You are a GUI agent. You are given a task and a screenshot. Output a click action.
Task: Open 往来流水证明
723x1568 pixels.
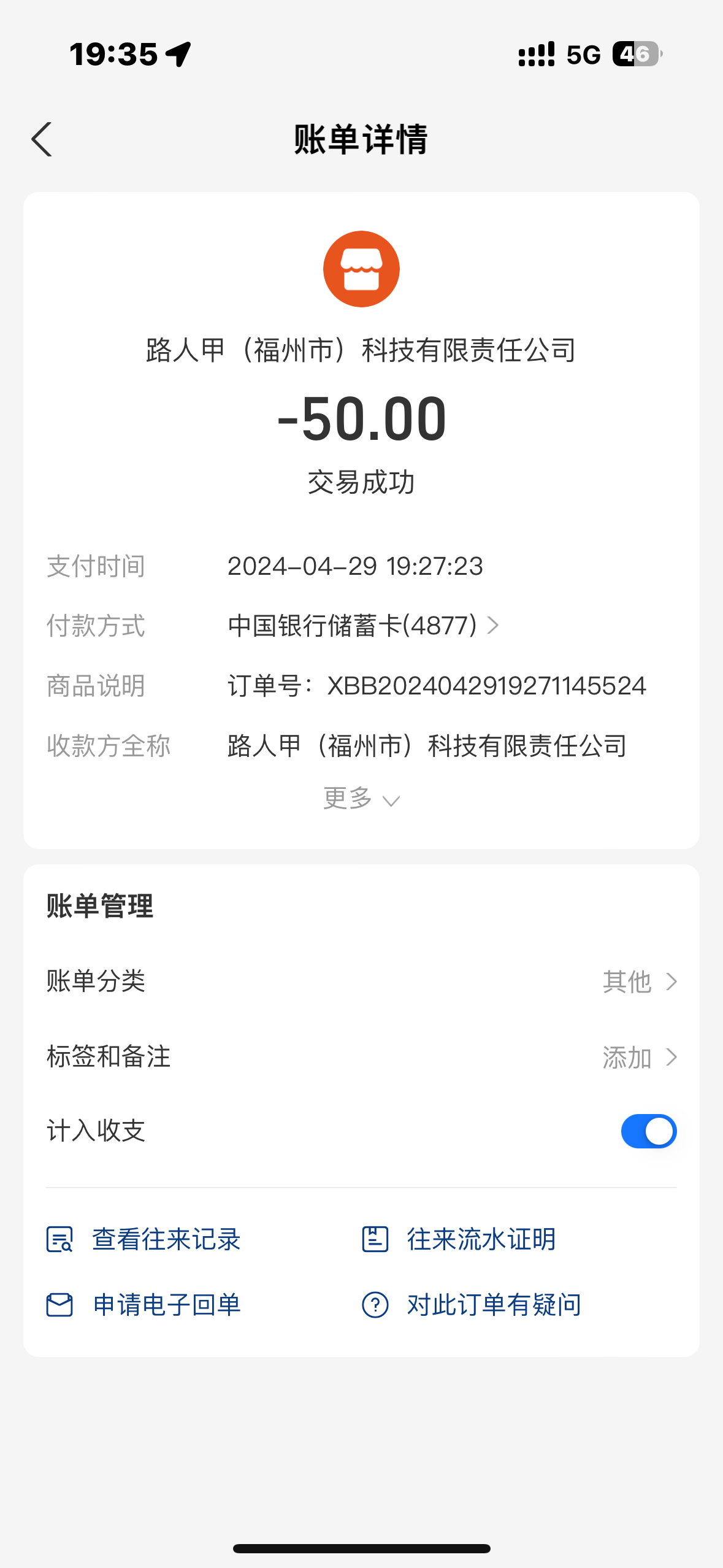coord(459,1239)
